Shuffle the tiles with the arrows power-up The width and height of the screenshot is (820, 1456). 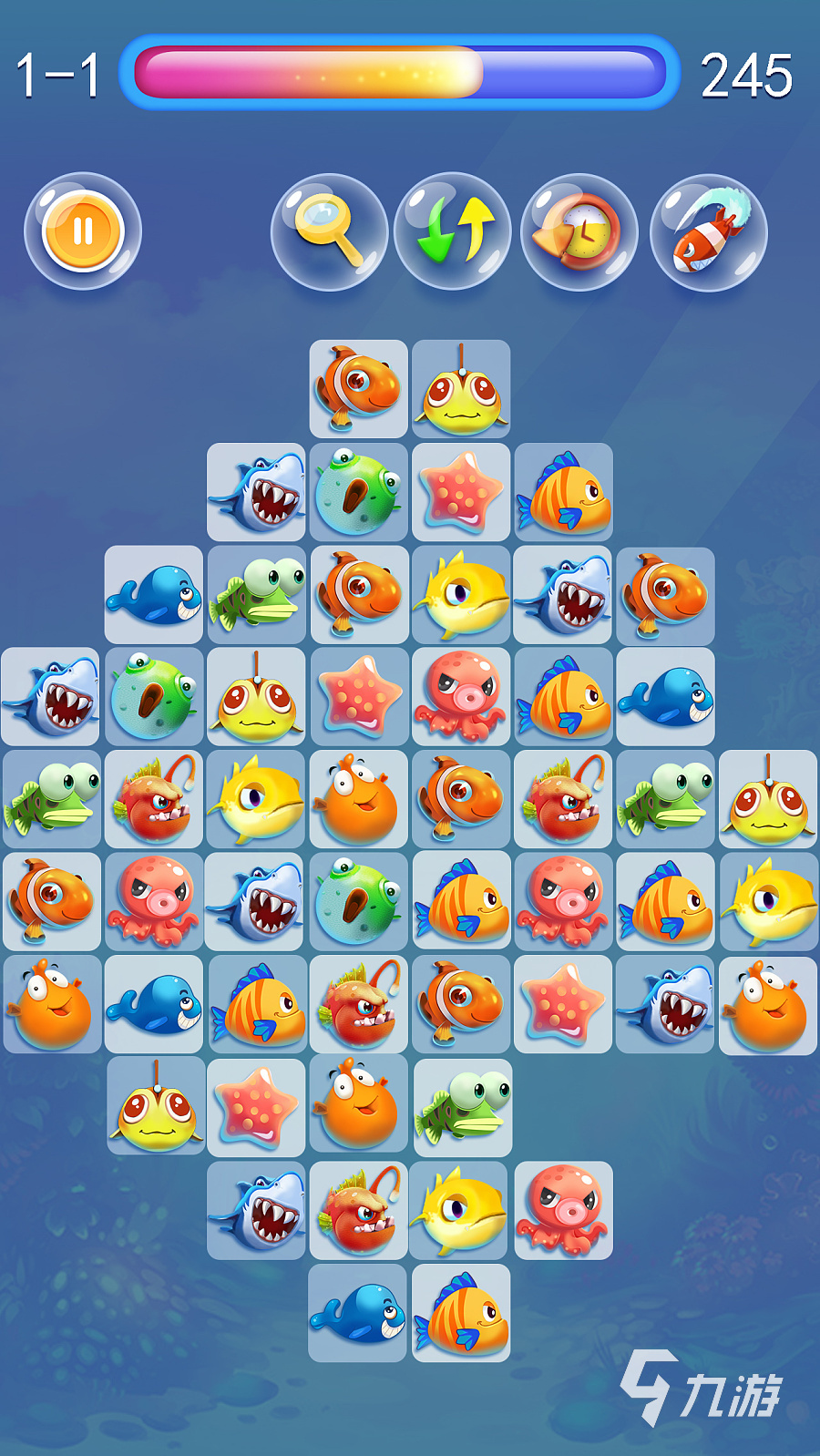[x=453, y=231]
